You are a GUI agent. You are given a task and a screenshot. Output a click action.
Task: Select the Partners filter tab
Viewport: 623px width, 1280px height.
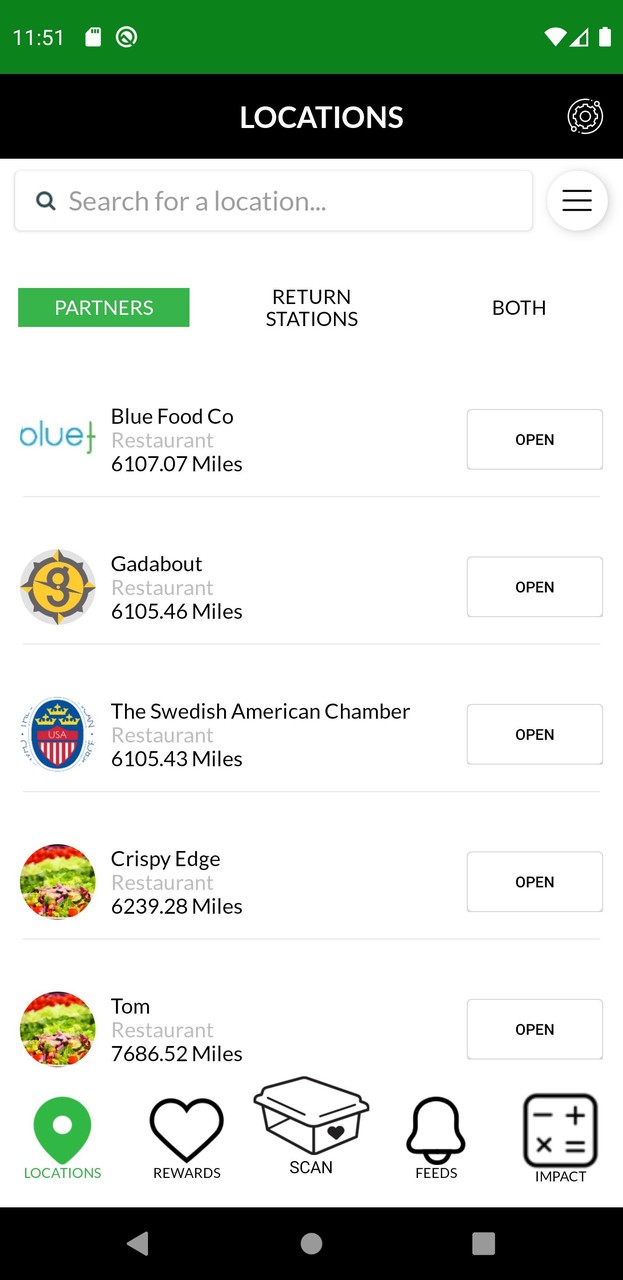tap(104, 308)
